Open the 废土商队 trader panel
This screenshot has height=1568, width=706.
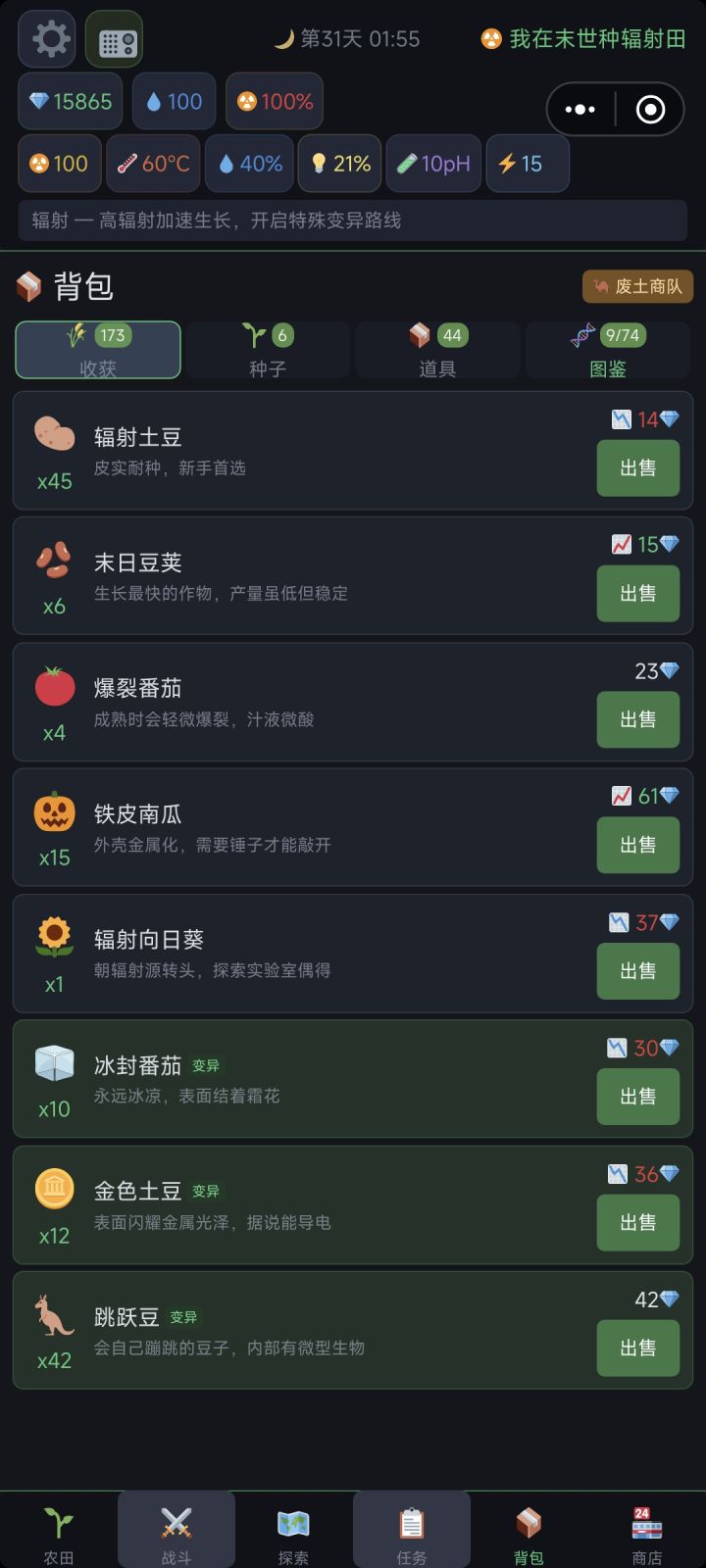[x=636, y=287]
